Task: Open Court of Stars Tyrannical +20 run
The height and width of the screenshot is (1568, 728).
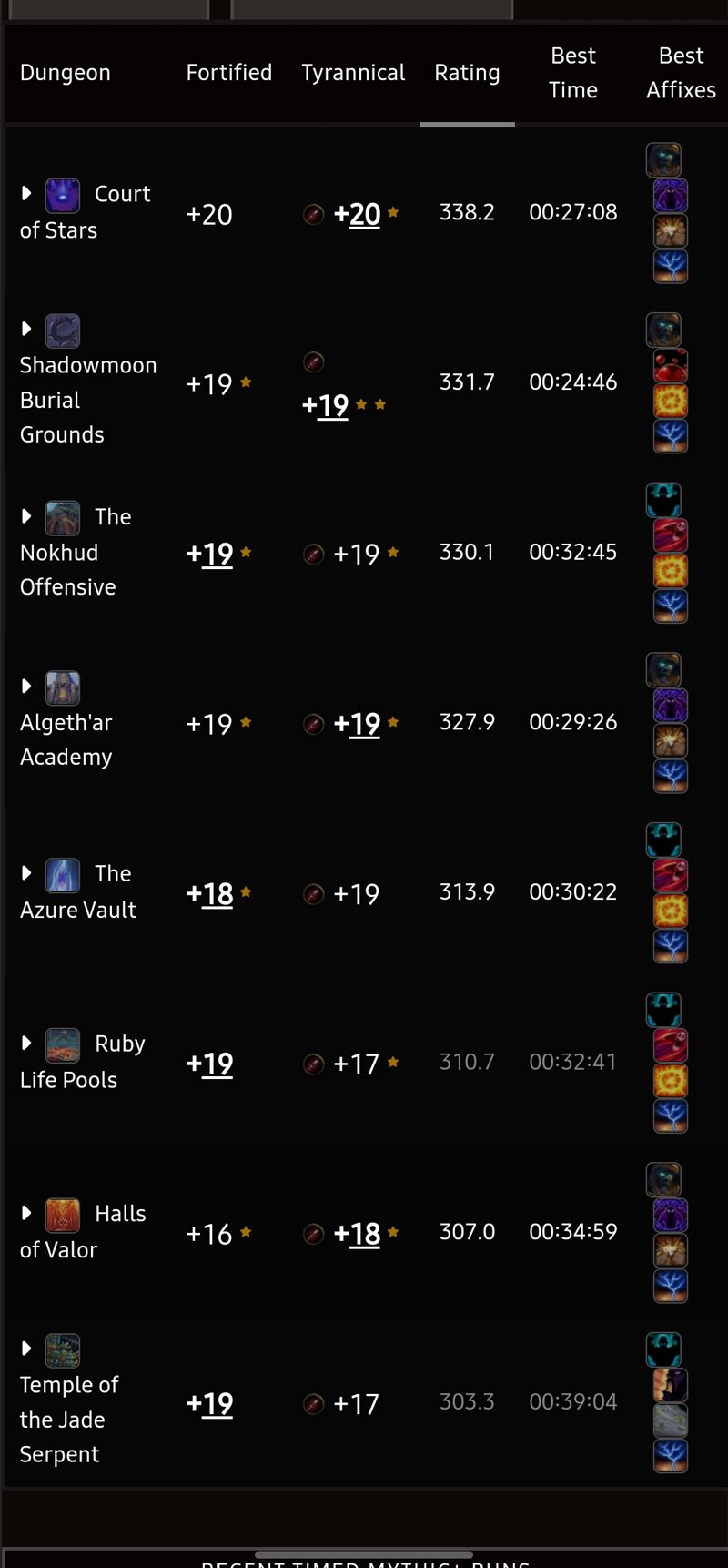Action: click(357, 215)
